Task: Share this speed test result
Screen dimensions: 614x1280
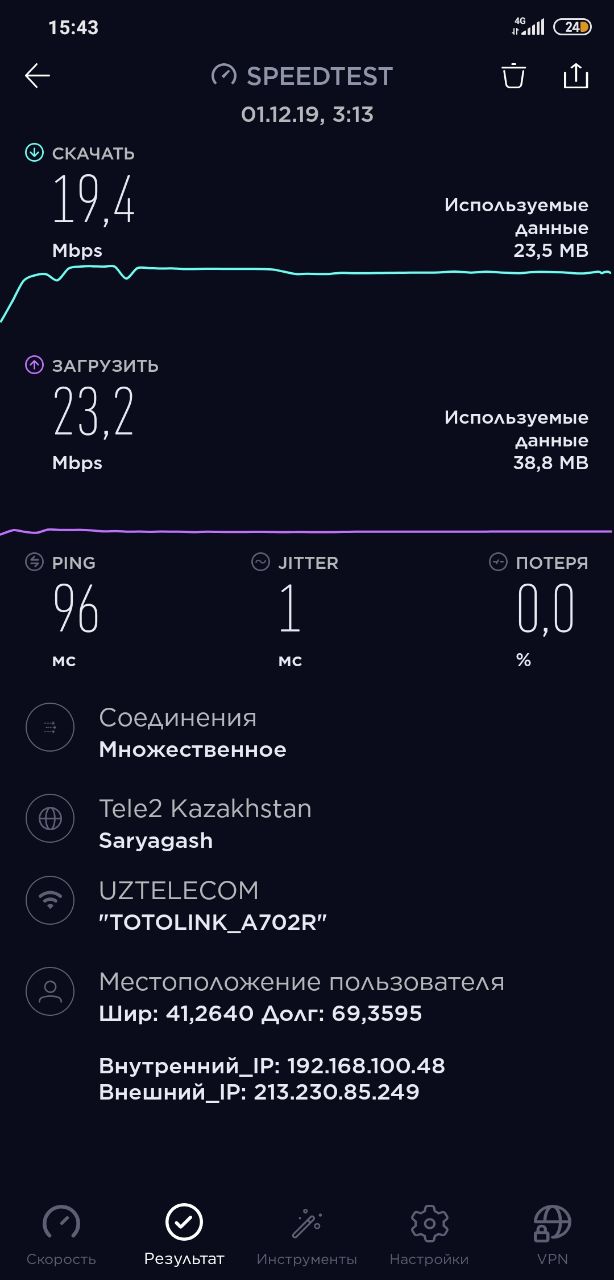Action: click(x=576, y=76)
